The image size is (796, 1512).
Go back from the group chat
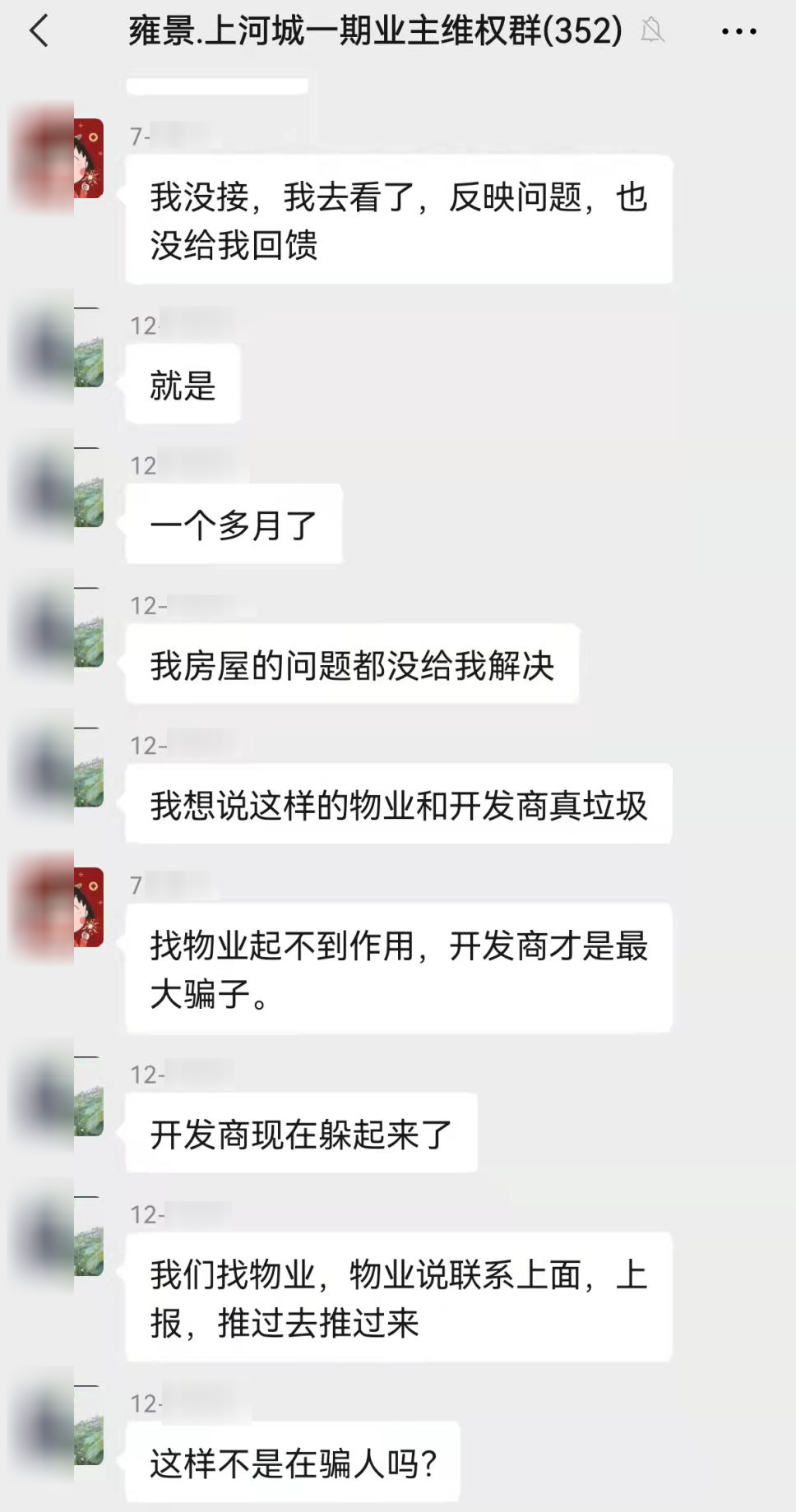click(39, 32)
